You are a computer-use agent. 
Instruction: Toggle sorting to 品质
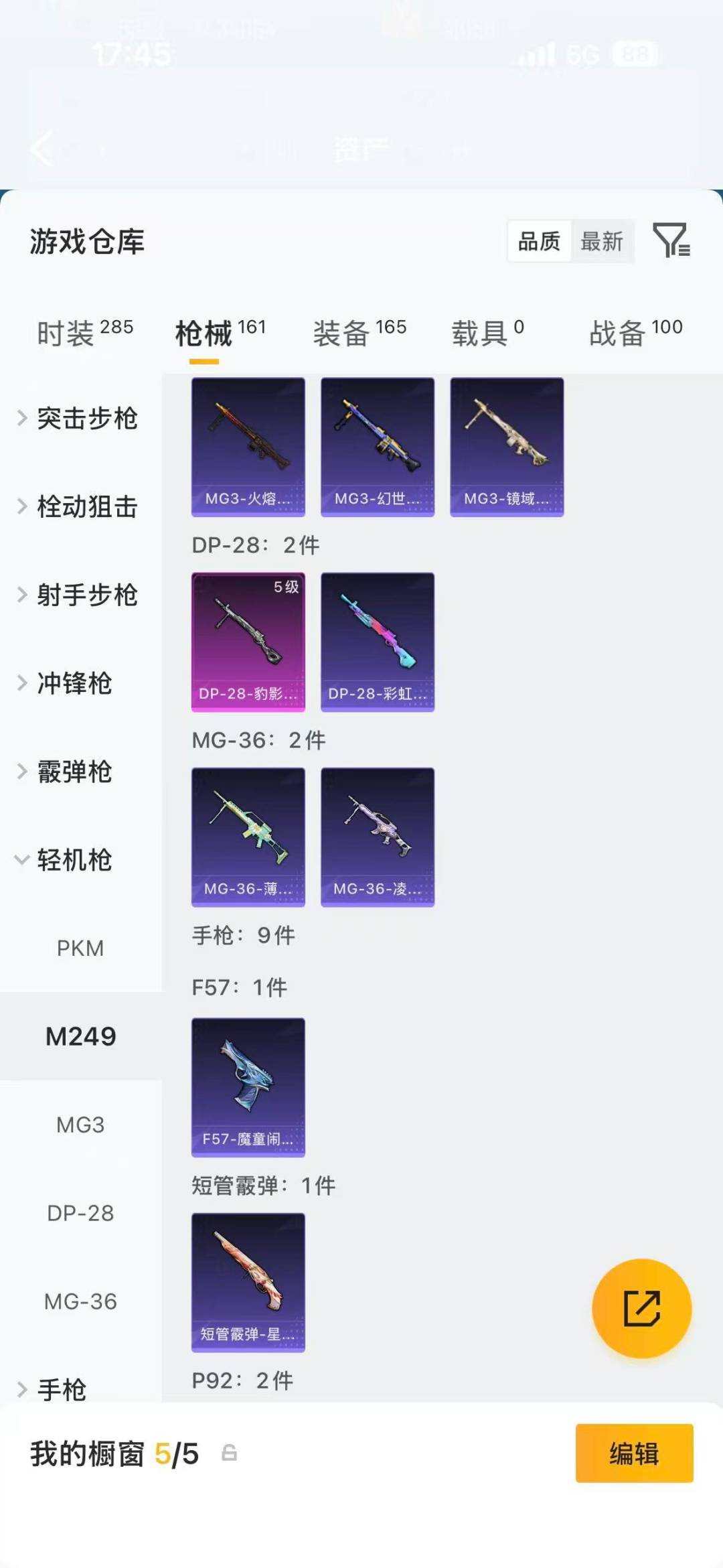540,242
